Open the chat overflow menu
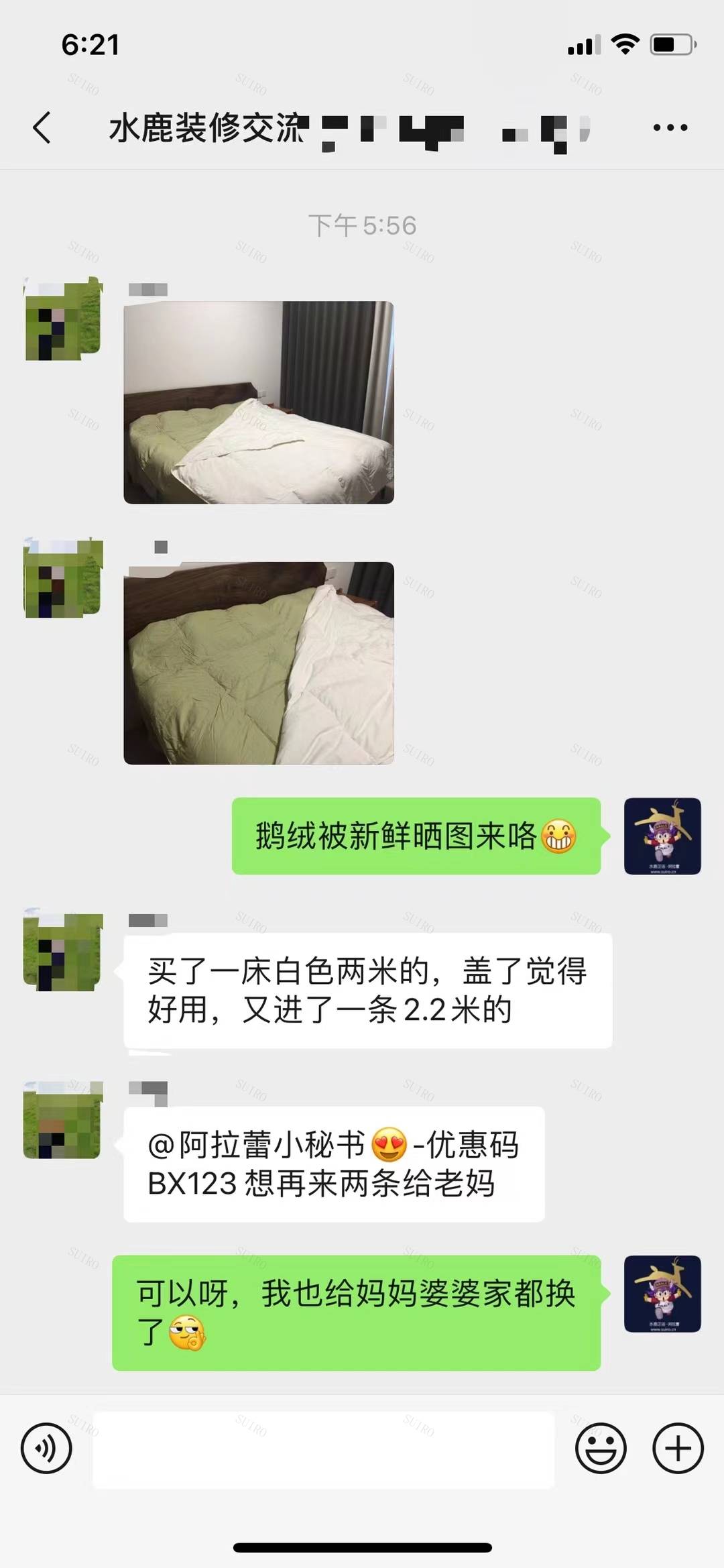The image size is (724, 1568). tap(670, 127)
